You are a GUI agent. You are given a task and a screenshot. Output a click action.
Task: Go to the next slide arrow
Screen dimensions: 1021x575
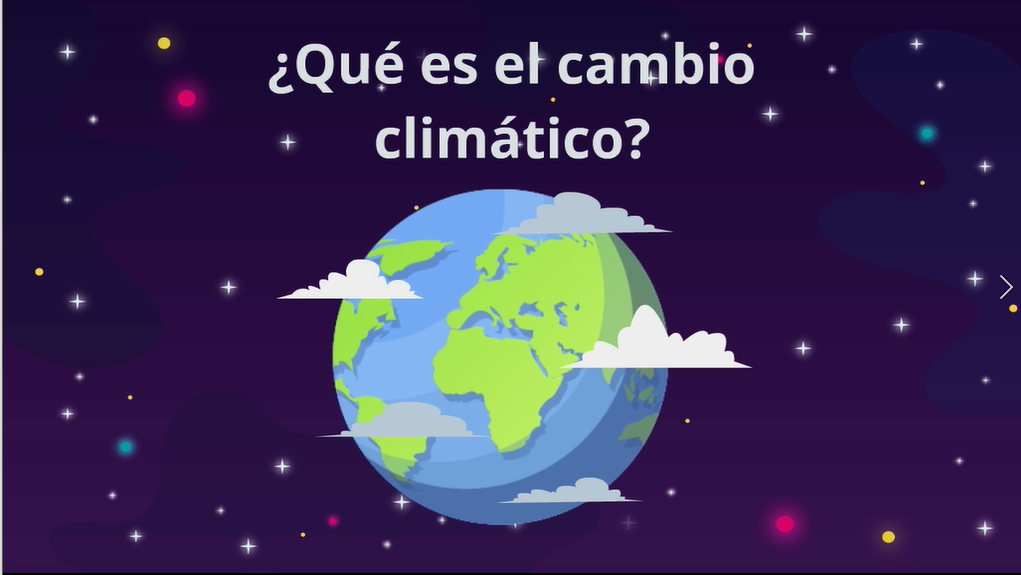[1005, 288]
